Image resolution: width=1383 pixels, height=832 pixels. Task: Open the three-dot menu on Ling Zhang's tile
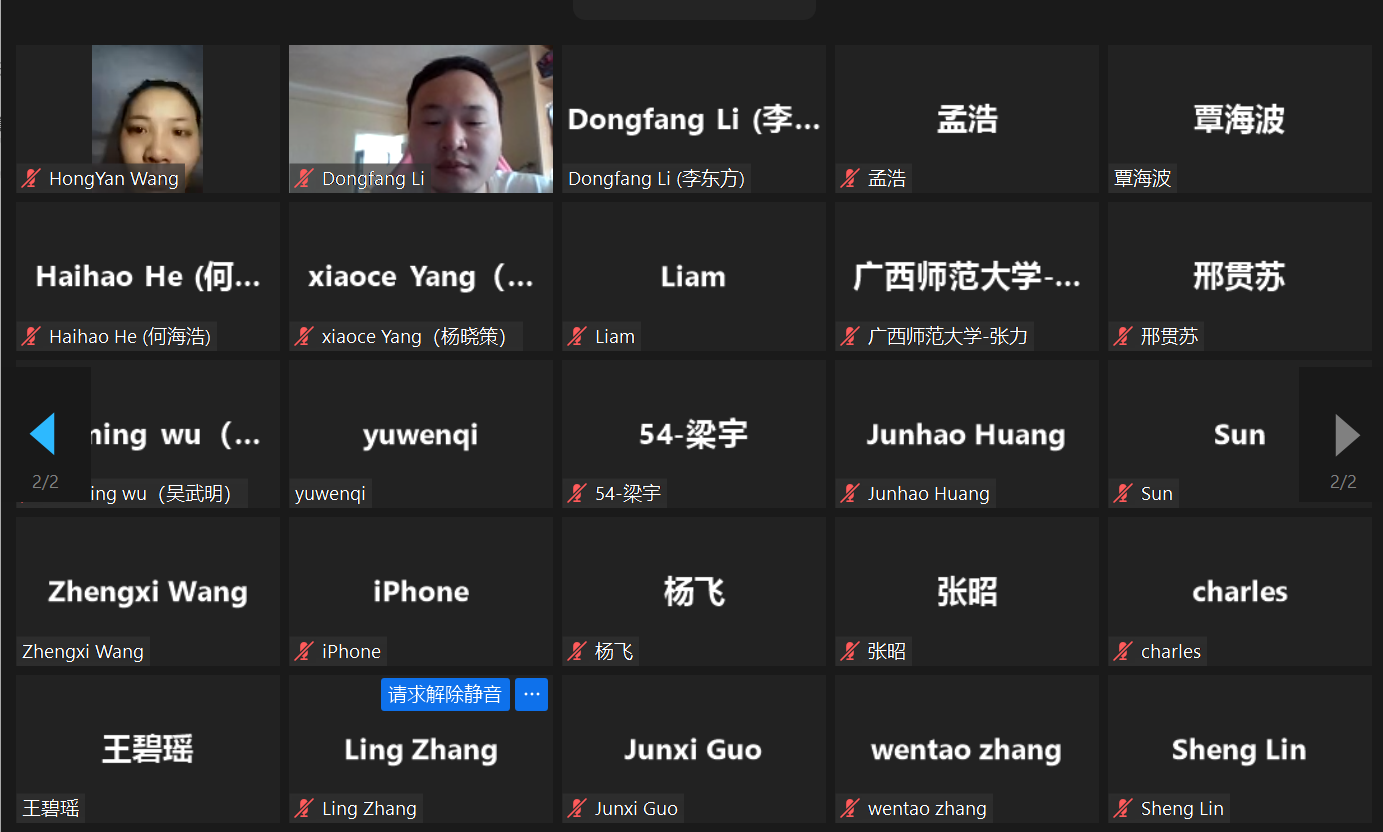[x=531, y=694]
